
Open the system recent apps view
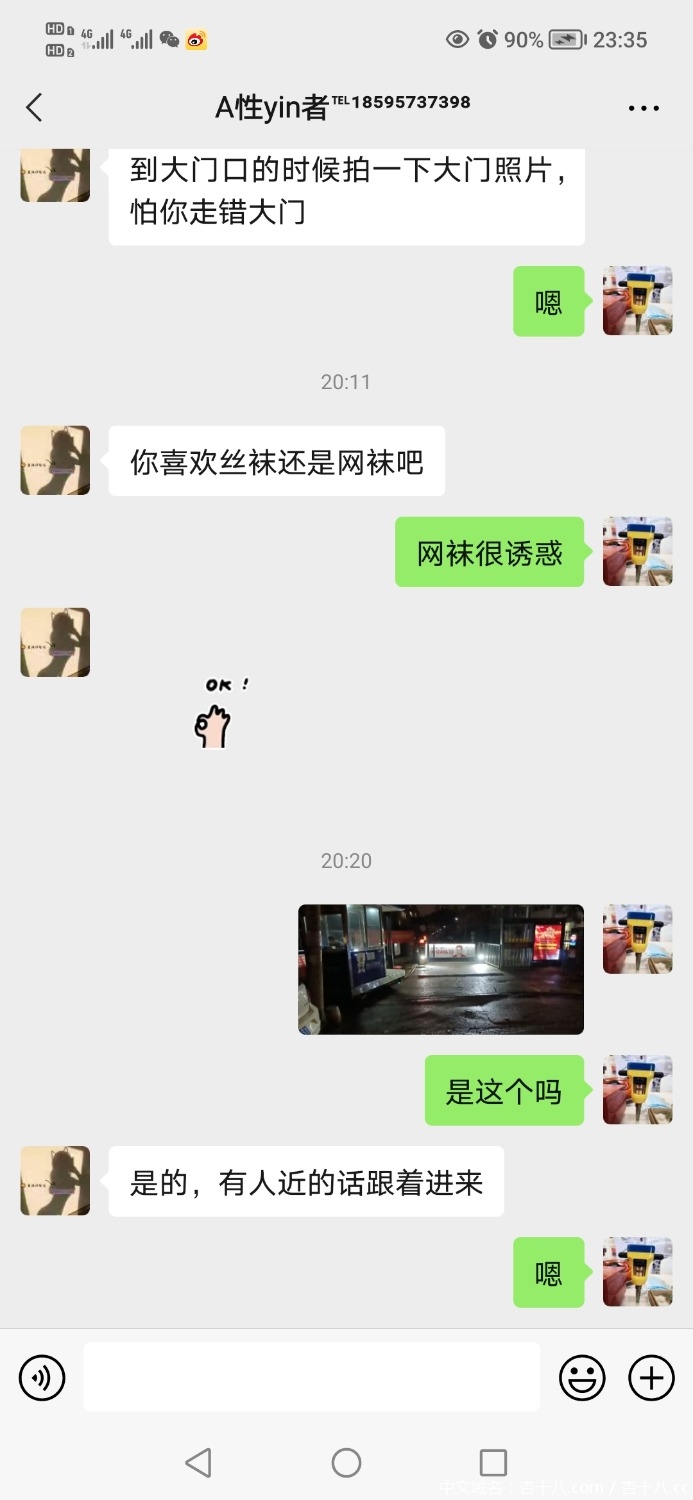tap(493, 1463)
